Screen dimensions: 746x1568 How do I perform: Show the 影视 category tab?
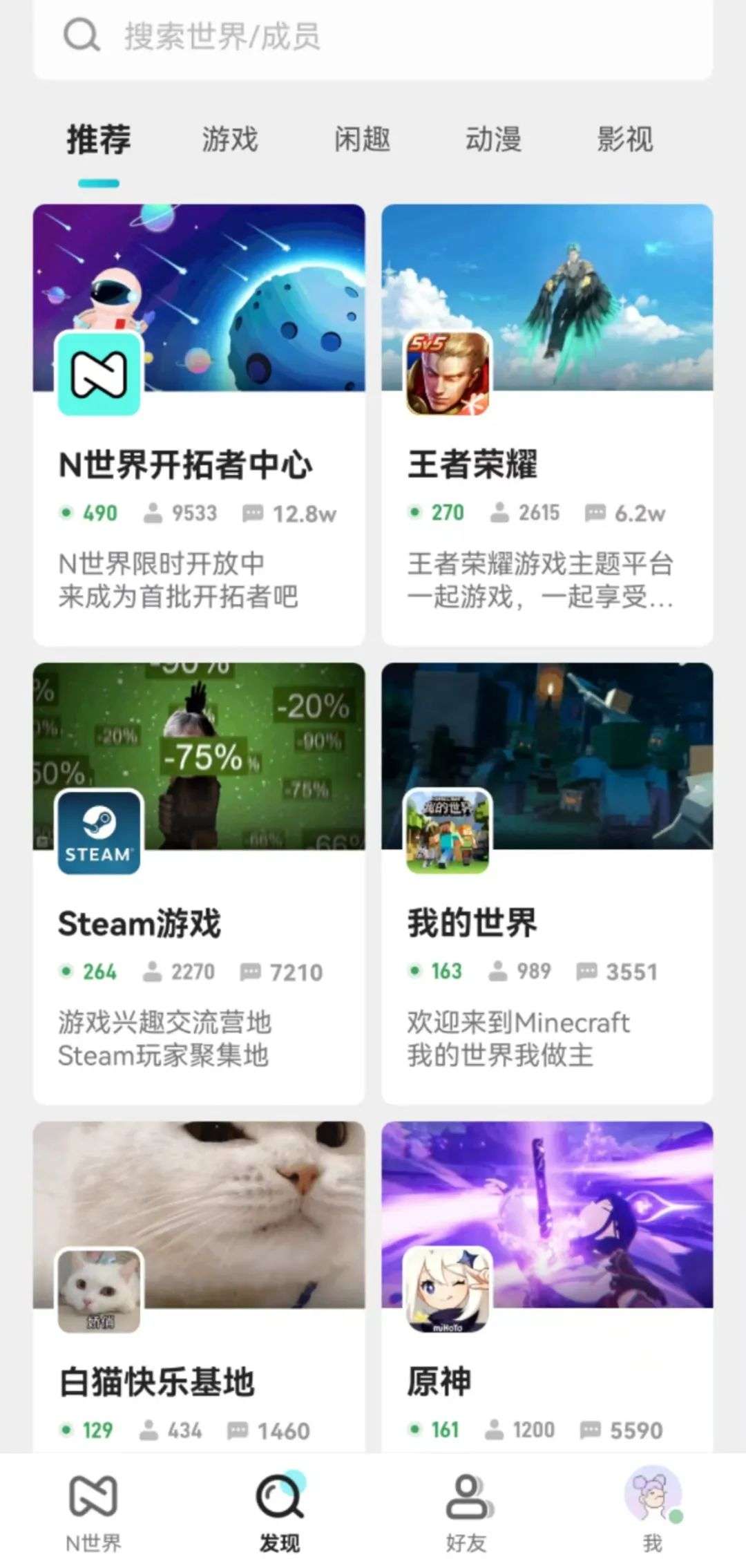[625, 140]
